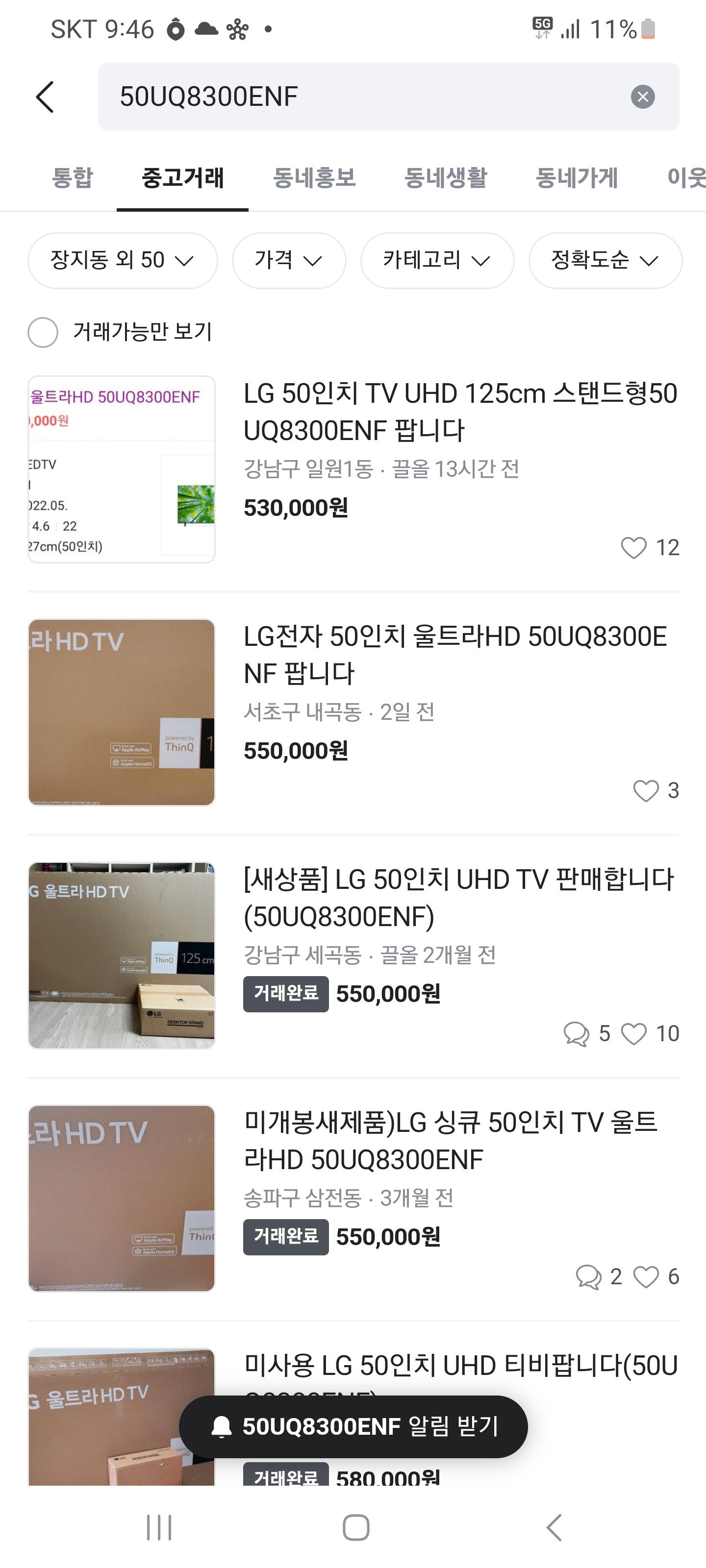
Task: Change the 정확도순 sort order
Action: (605, 261)
